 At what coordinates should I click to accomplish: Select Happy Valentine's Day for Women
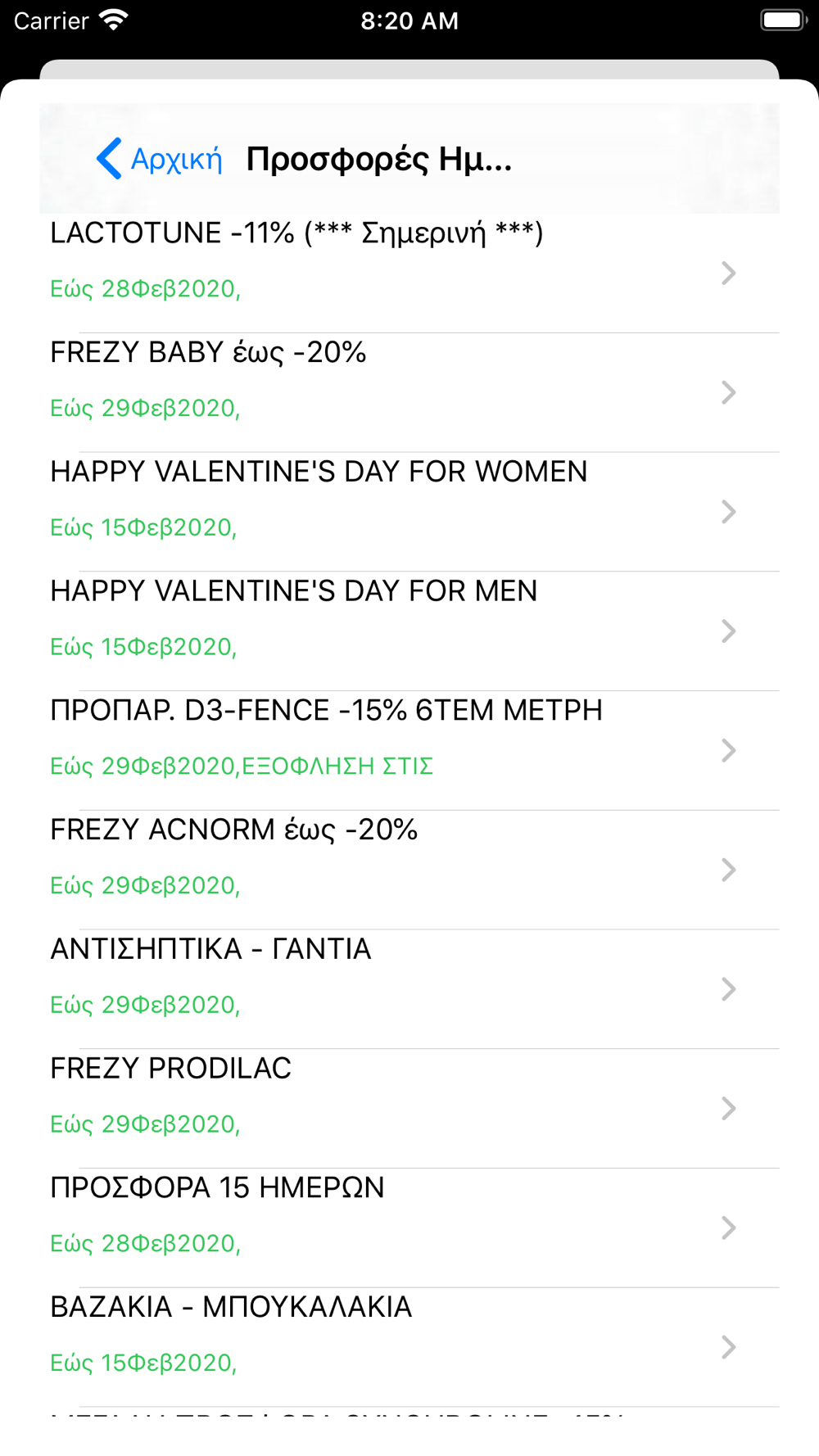[x=409, y=512]
